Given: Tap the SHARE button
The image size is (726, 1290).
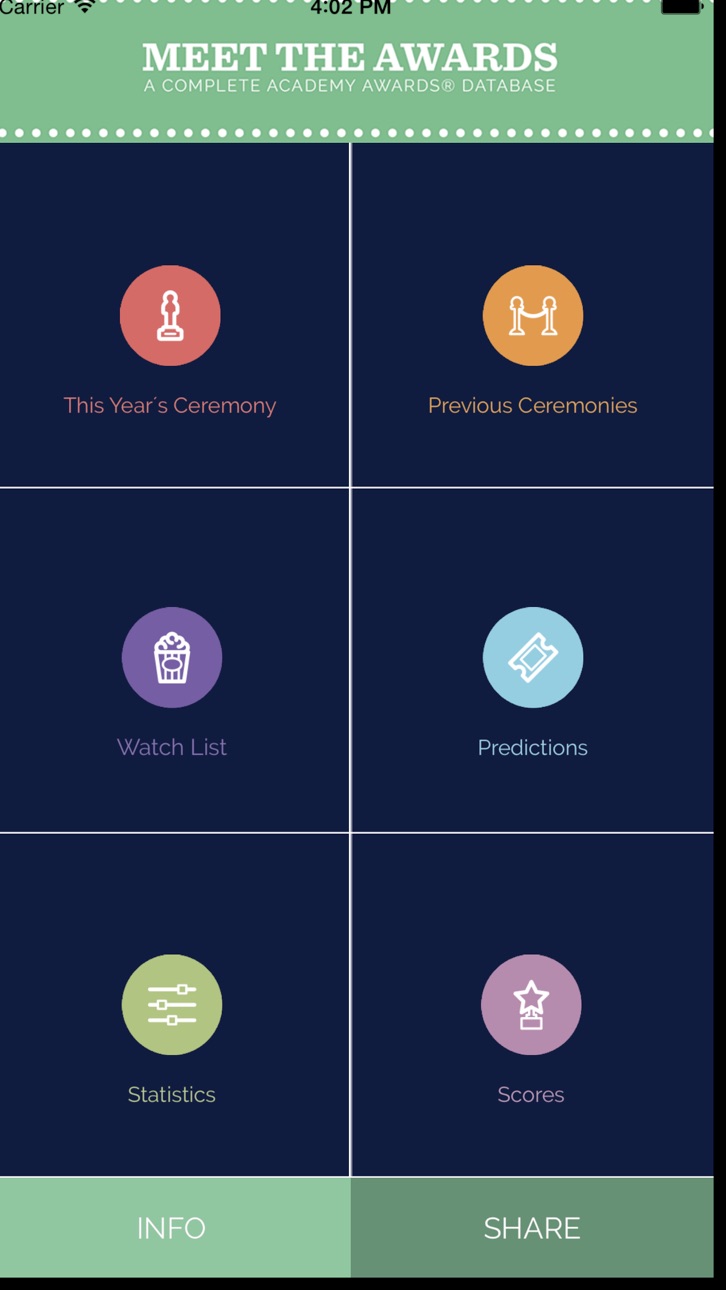Looking at the screenshot, I should click(532, 1227).
